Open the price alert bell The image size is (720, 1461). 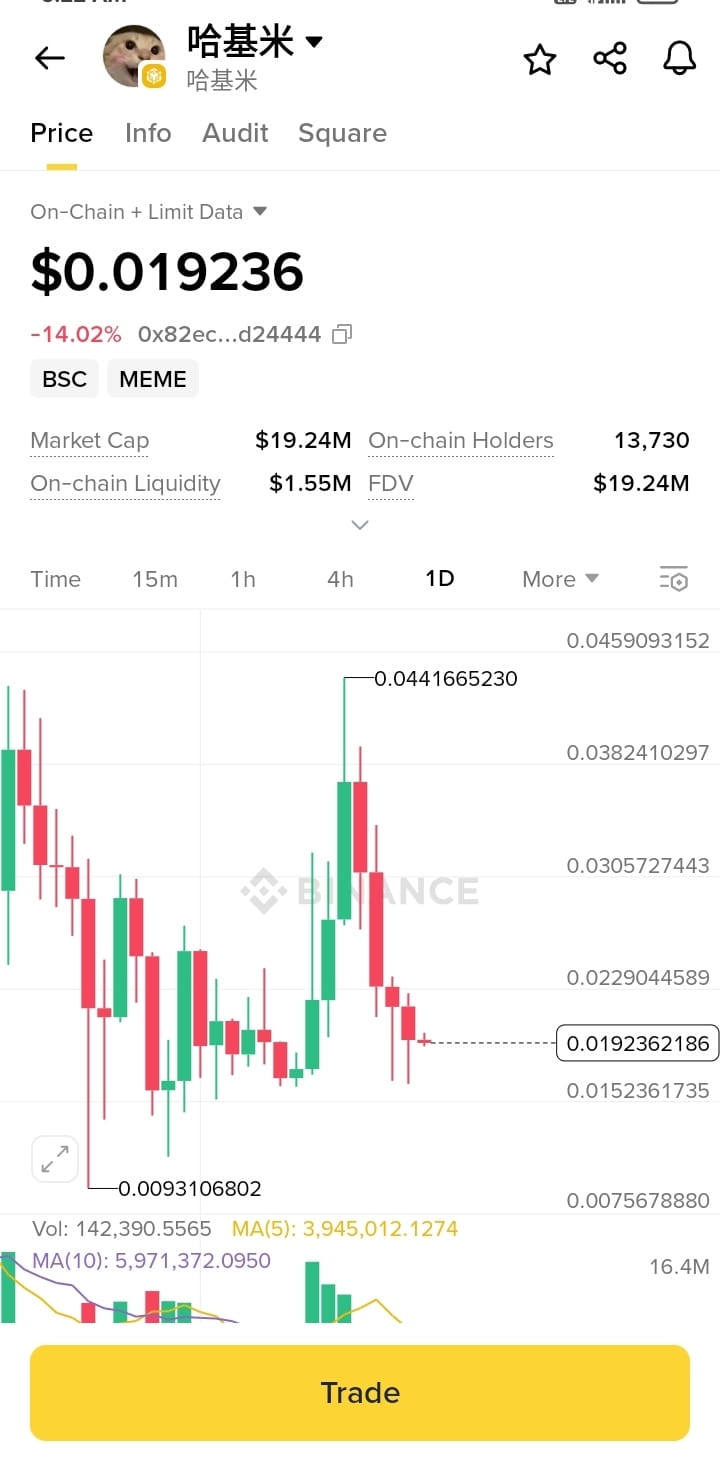pos(680,59)
